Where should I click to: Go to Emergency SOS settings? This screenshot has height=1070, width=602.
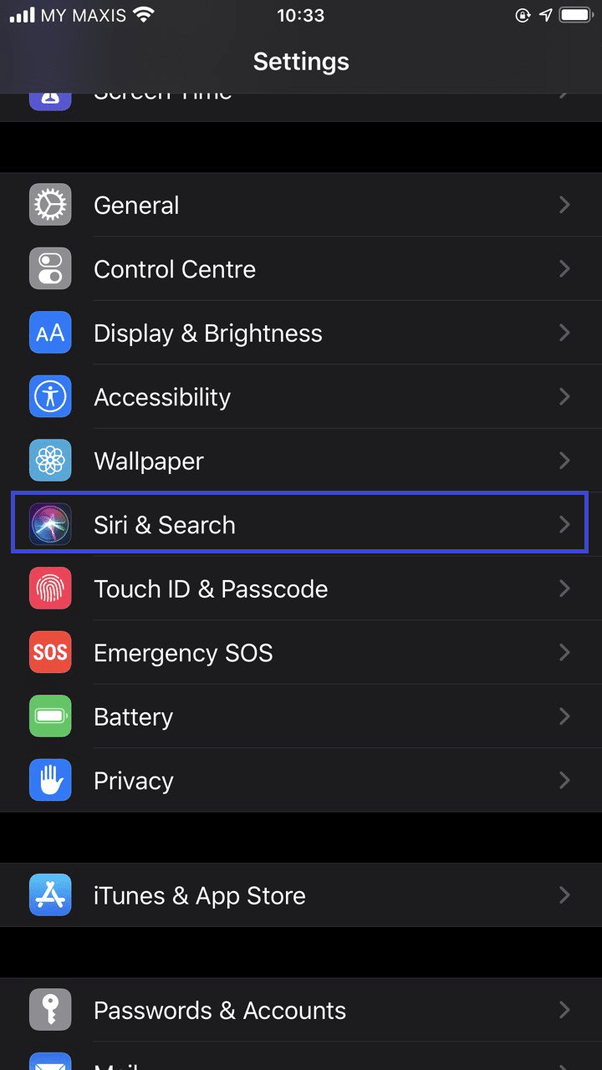pos(300,653)
